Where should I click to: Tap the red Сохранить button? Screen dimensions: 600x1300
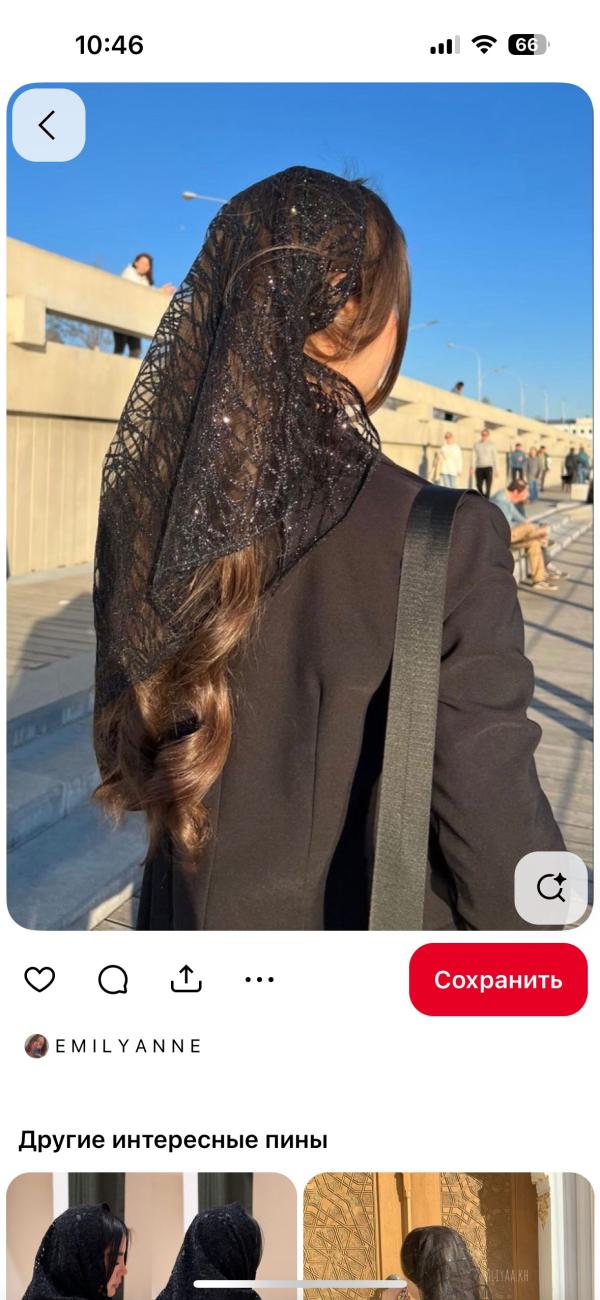498,980
